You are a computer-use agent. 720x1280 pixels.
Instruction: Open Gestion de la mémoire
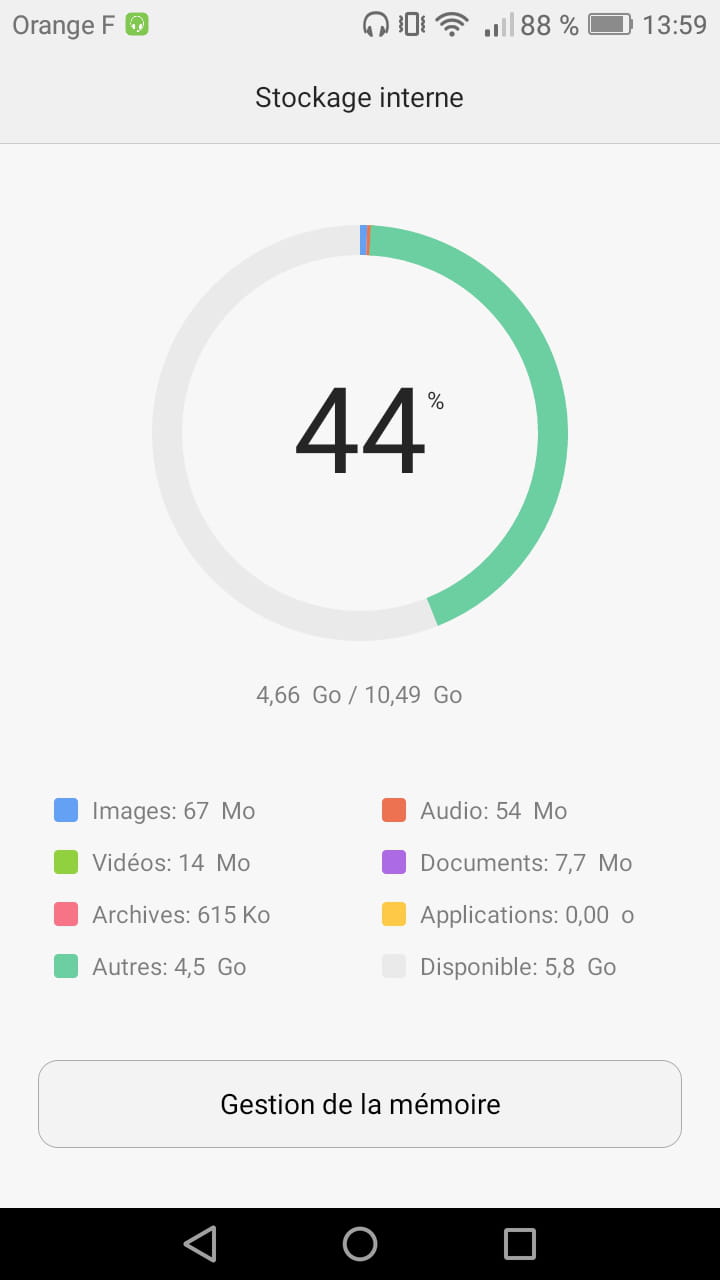pyautogui.click(x=360, y=1104)
